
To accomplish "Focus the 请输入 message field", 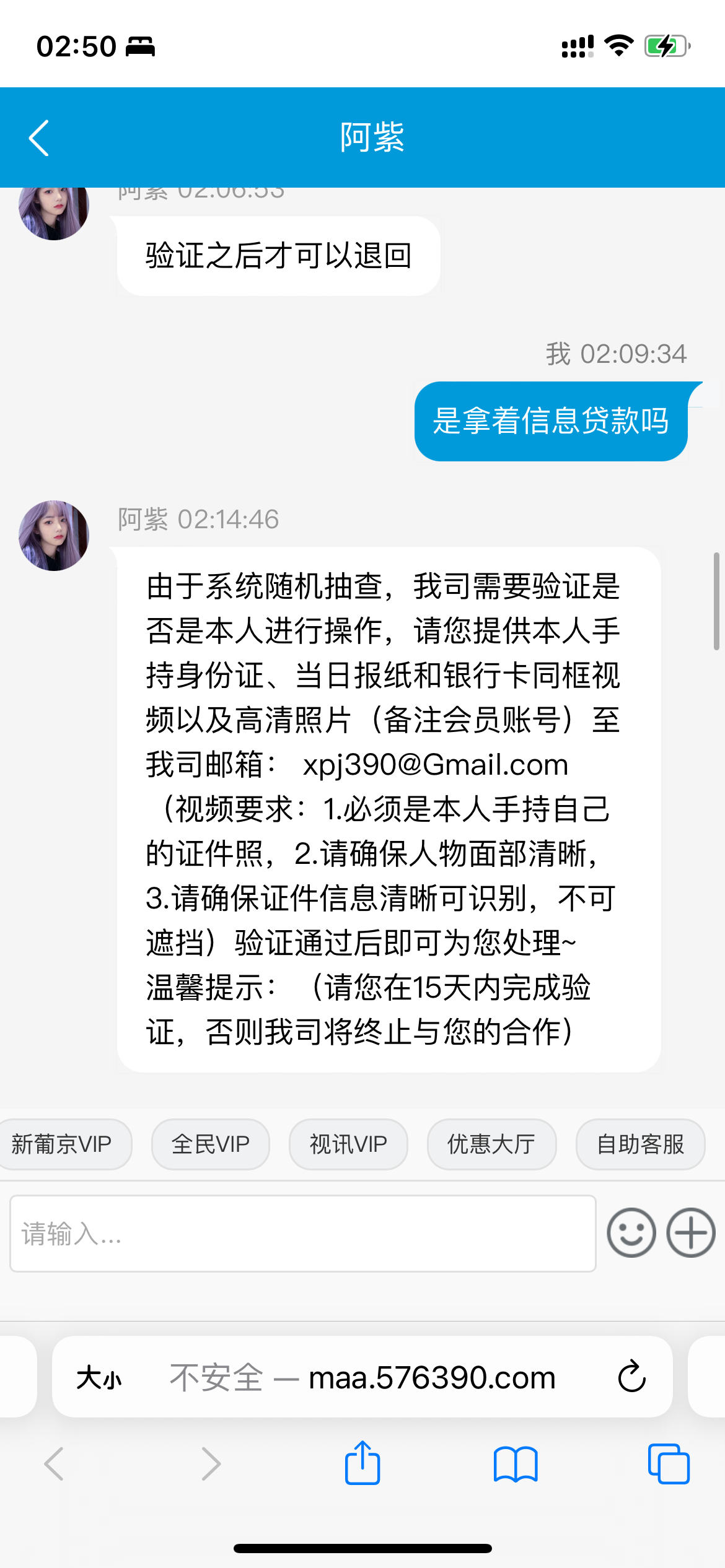I will click(x=302, y=1234).
